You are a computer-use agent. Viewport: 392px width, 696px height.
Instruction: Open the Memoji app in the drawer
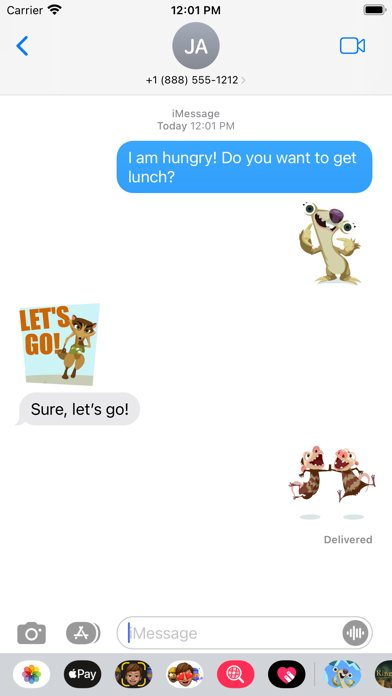coord(134,674)
